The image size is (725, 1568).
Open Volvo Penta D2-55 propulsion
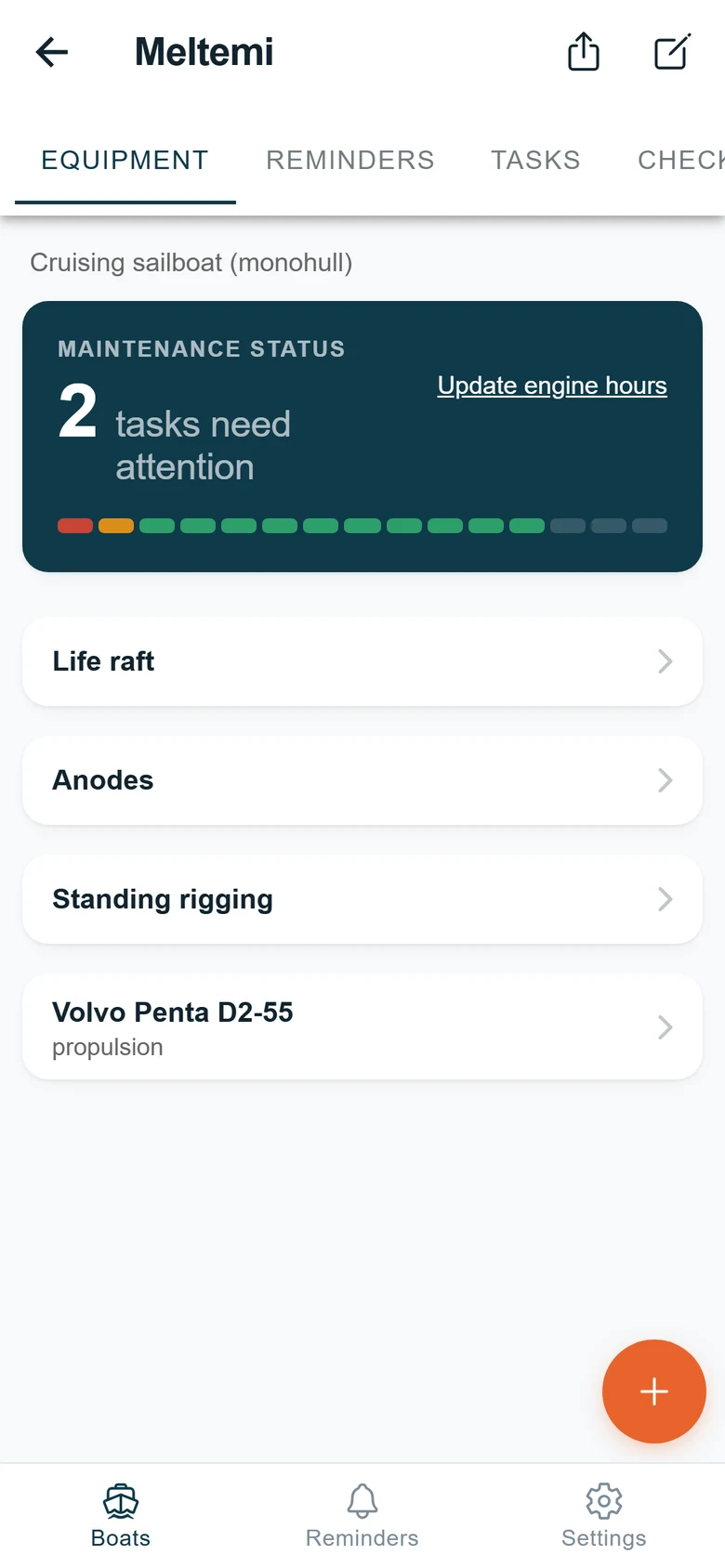pos(362,1027)
